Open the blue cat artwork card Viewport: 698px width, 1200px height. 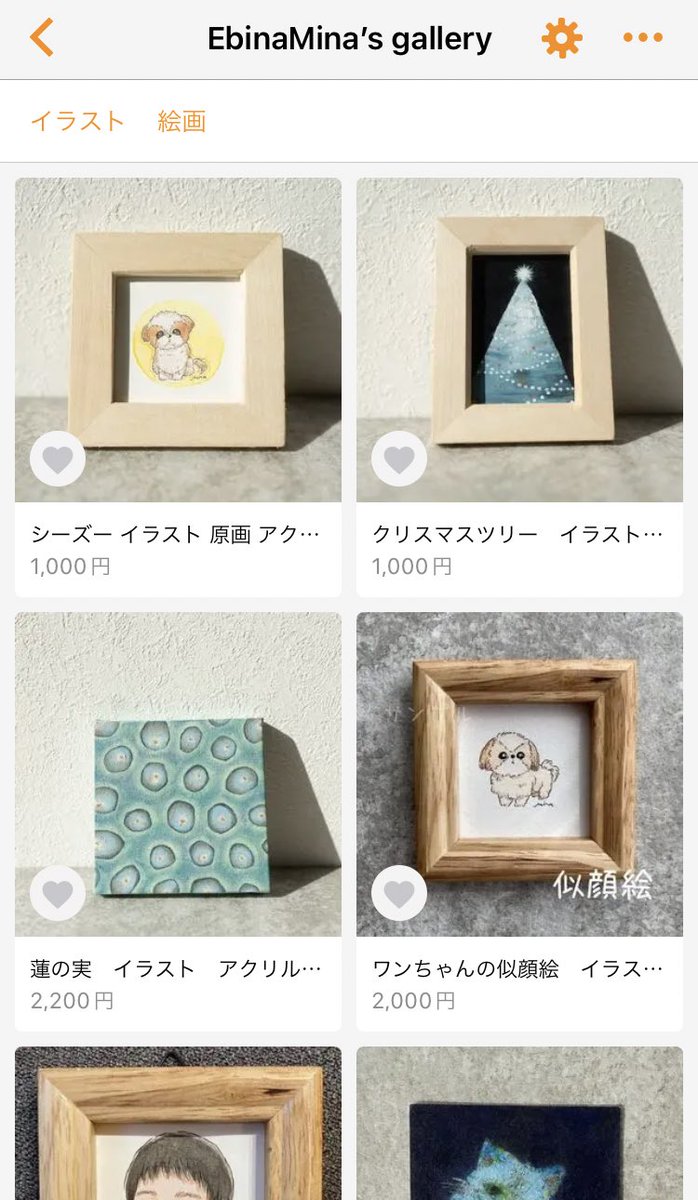tap(520, 1123)
